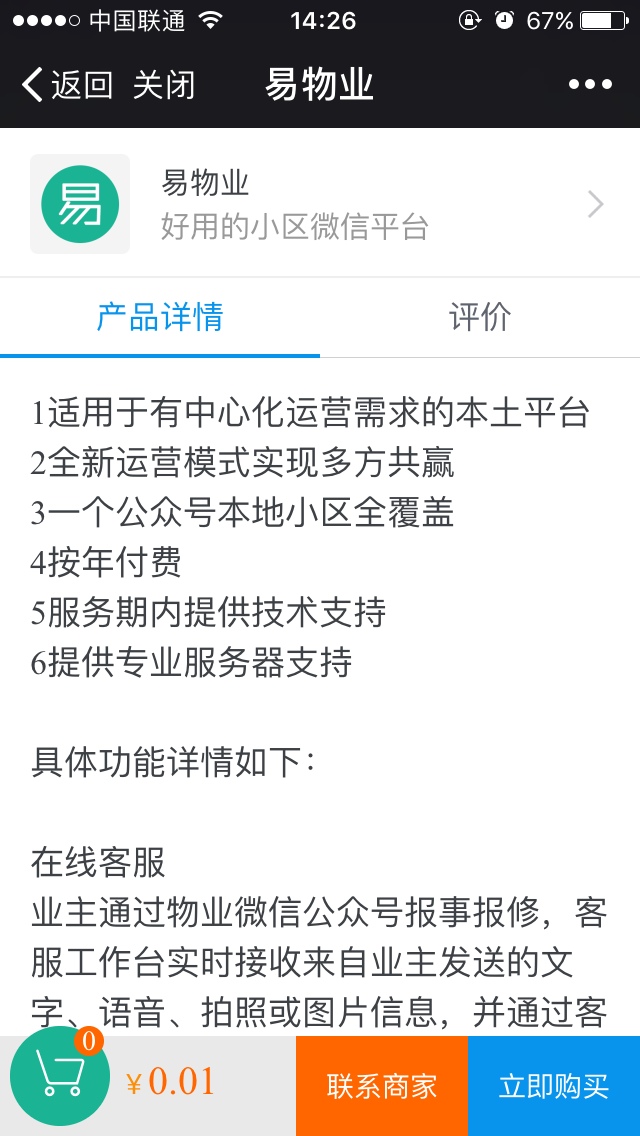Tap 联系商家 to contact the seller
640x1136 pixels.
(381, 1086)
